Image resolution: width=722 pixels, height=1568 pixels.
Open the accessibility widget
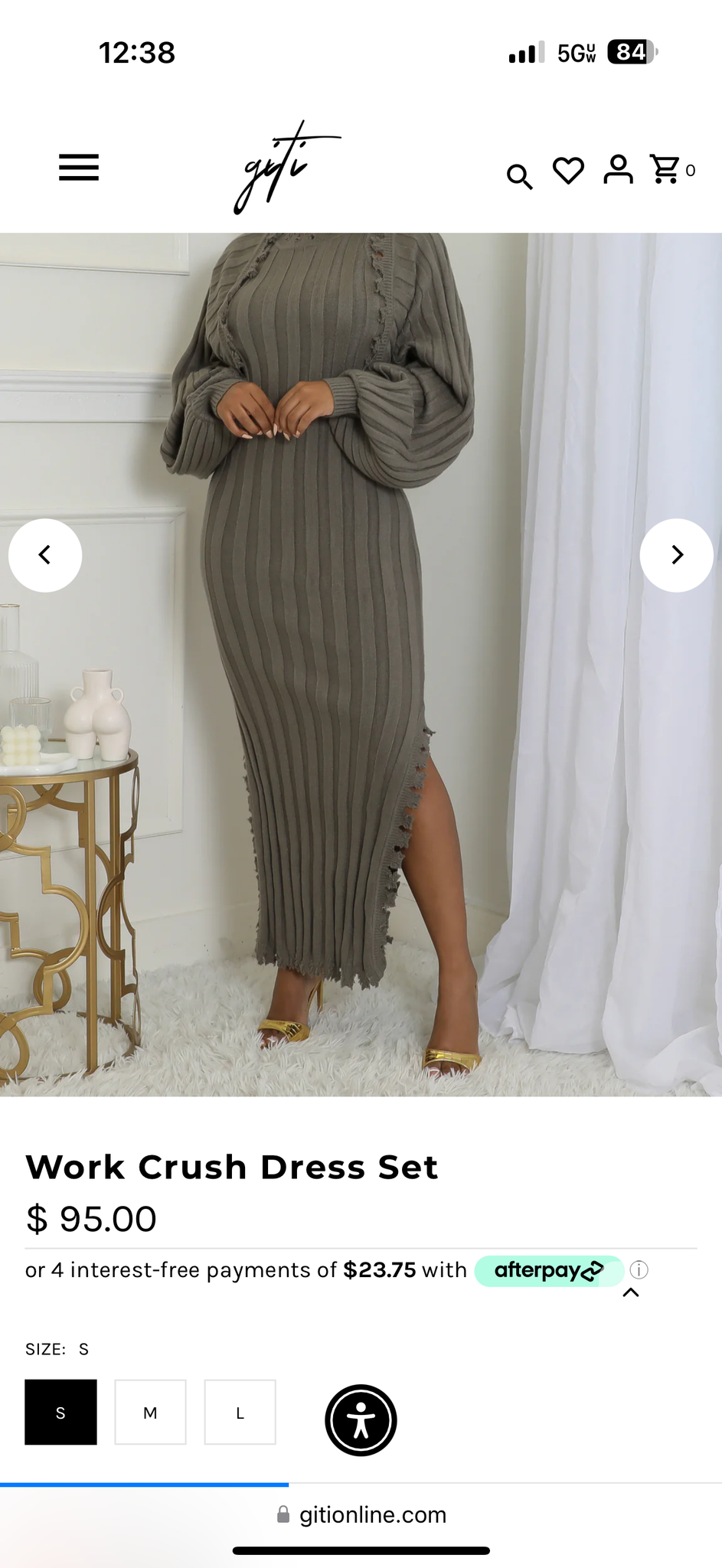(361, 1420)
